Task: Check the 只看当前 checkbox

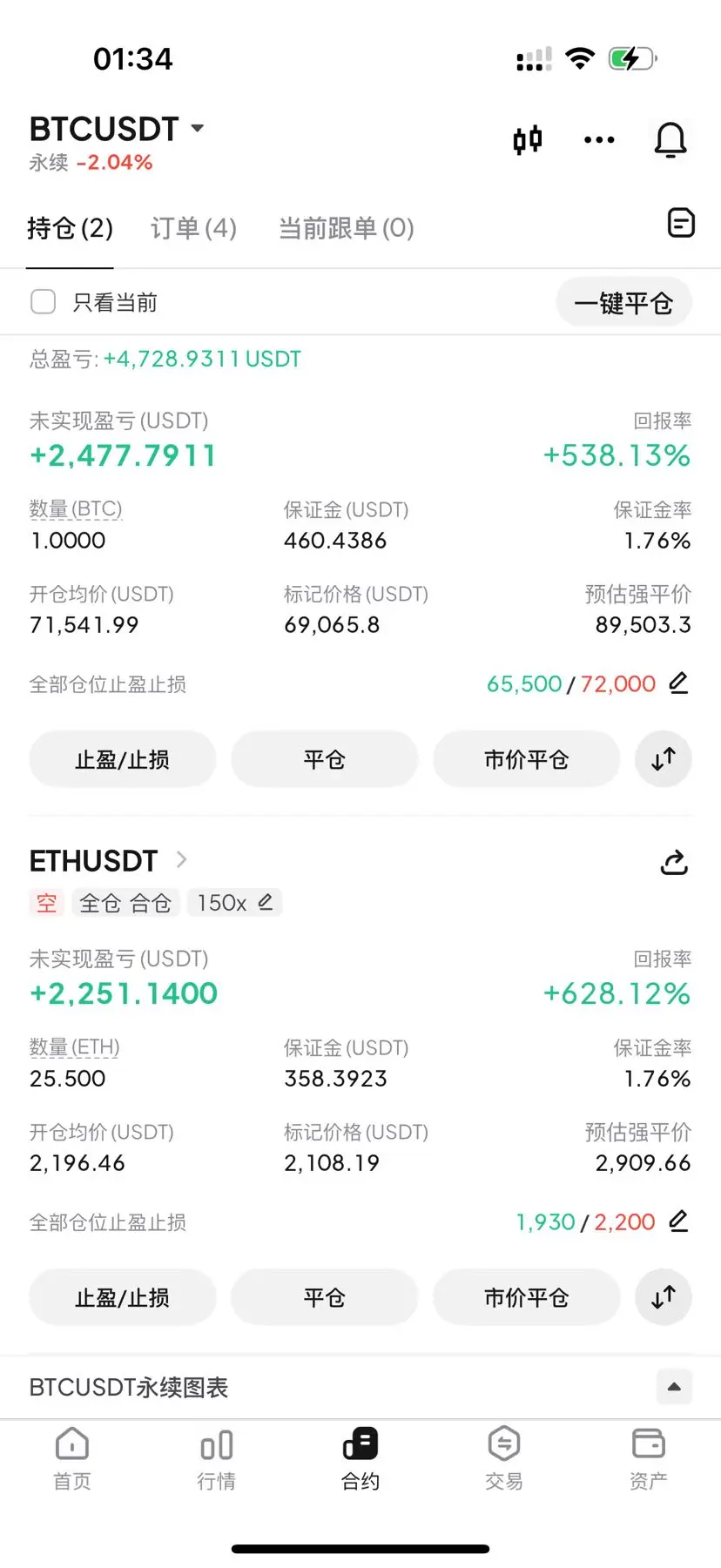Action: 44,302
